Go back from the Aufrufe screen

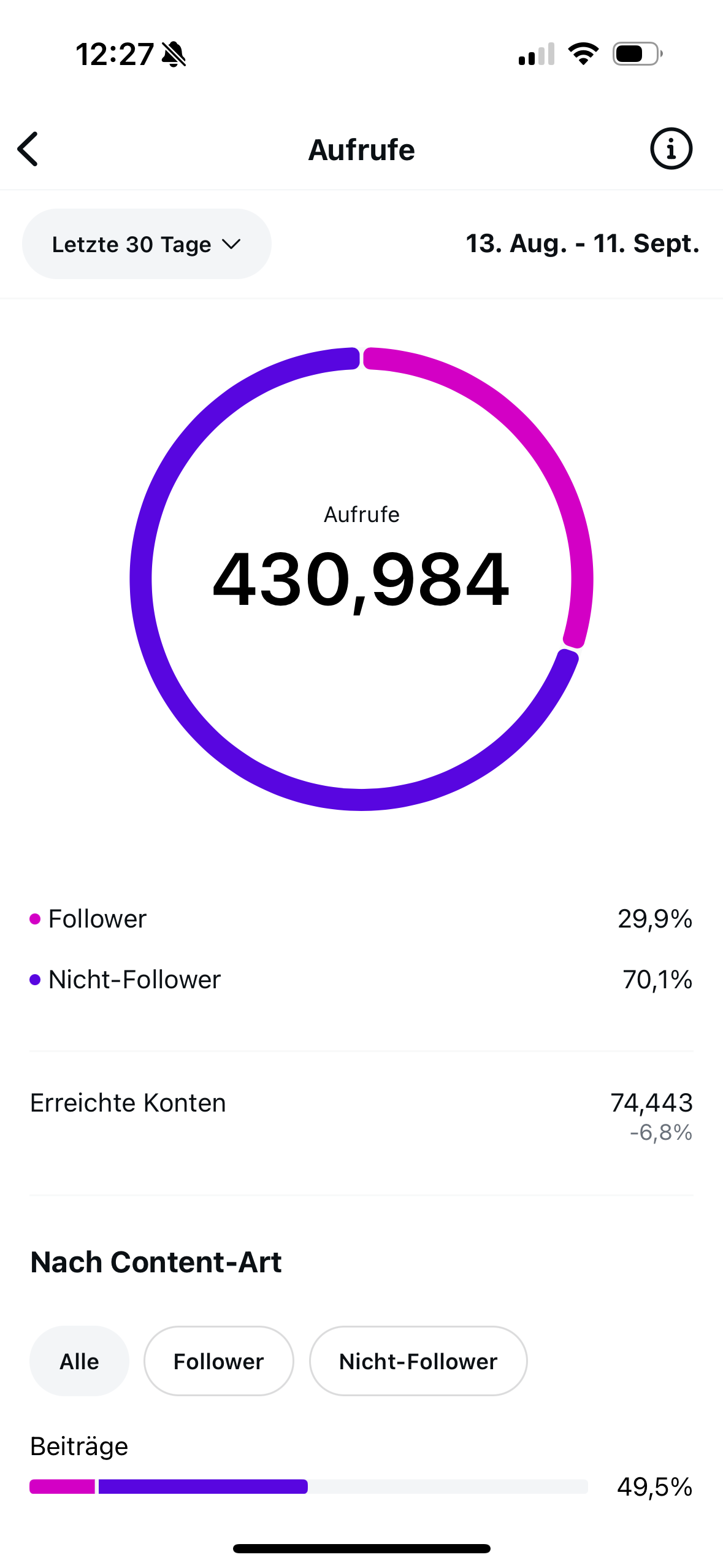pos(28,149)
